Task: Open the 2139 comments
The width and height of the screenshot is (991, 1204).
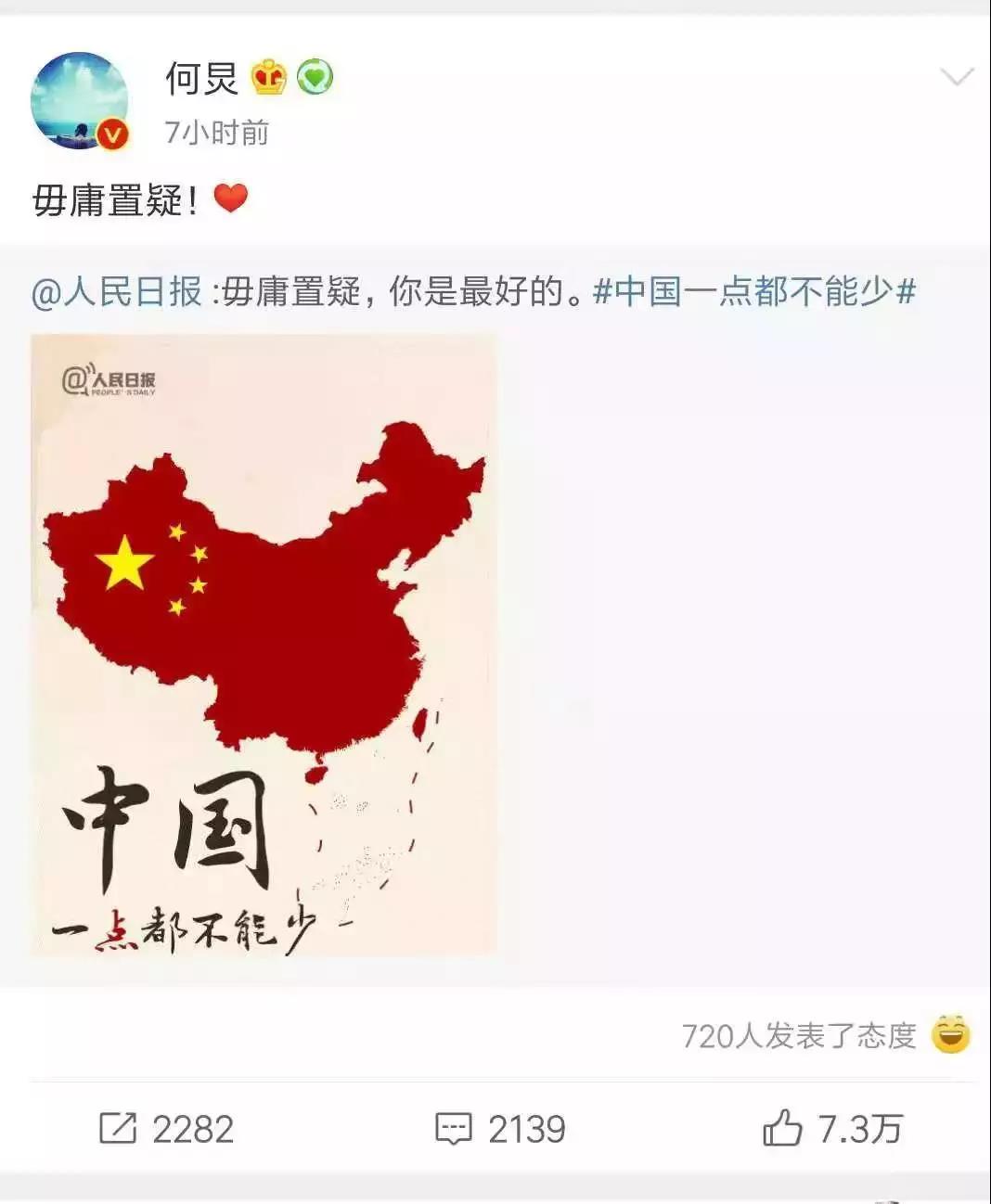Action: (x=500, y=1129)
